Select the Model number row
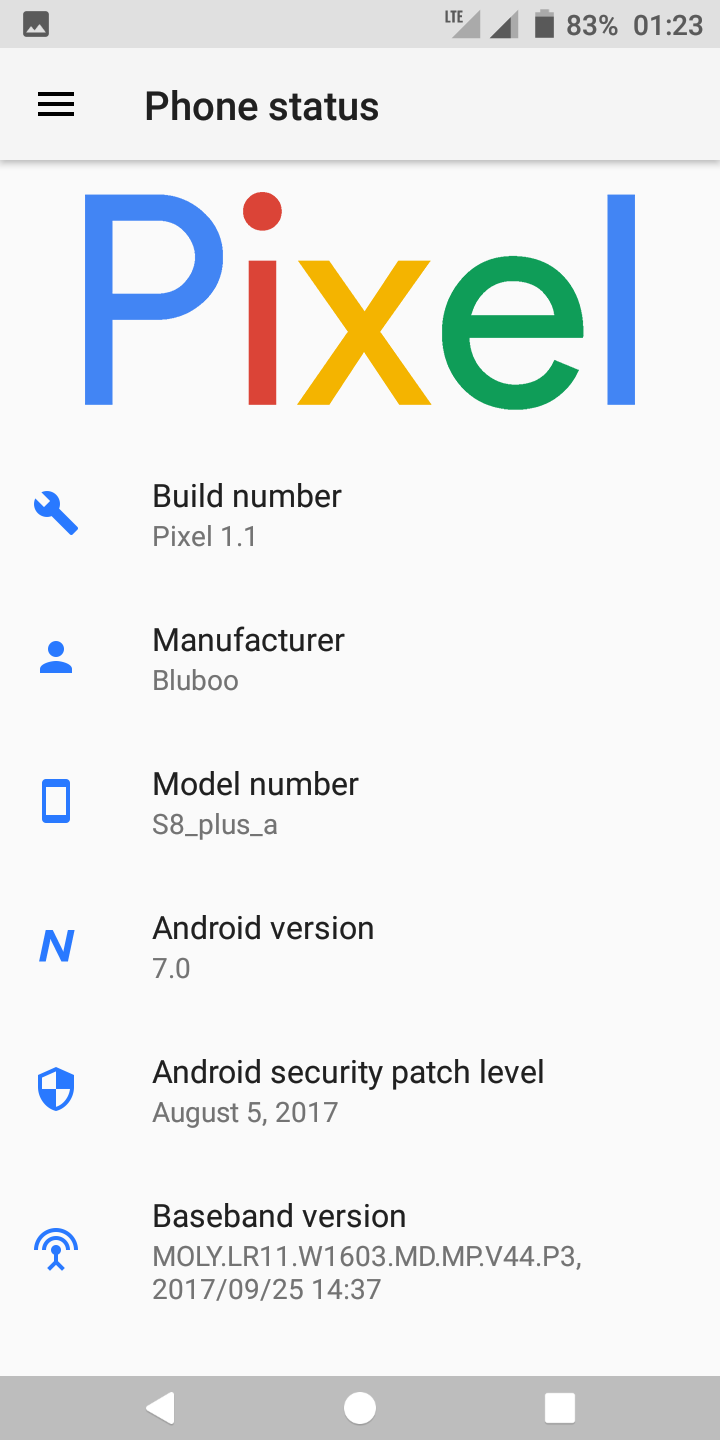This screenshot has height=1440, width=720. [x=360, y=803]
